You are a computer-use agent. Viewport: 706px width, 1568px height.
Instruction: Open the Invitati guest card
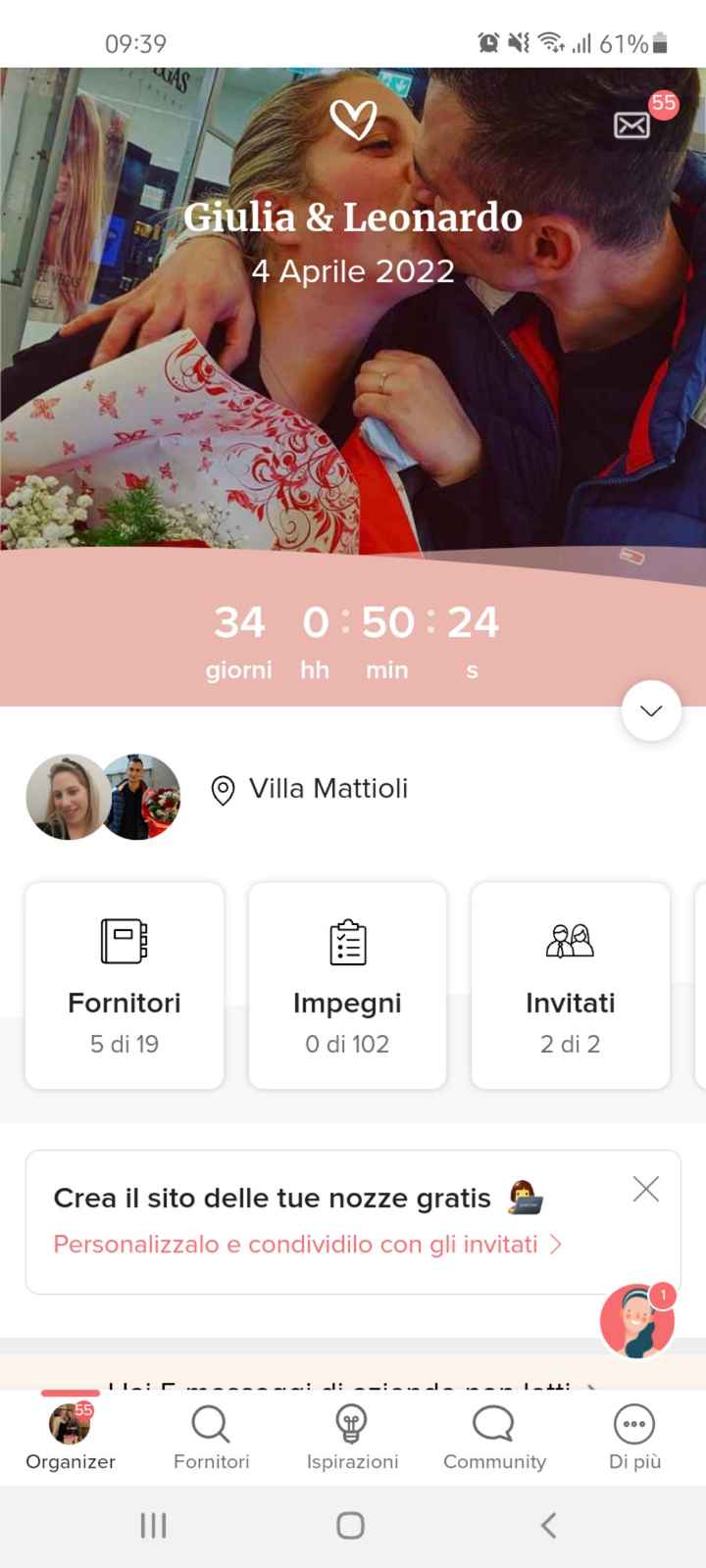point(570,985)
